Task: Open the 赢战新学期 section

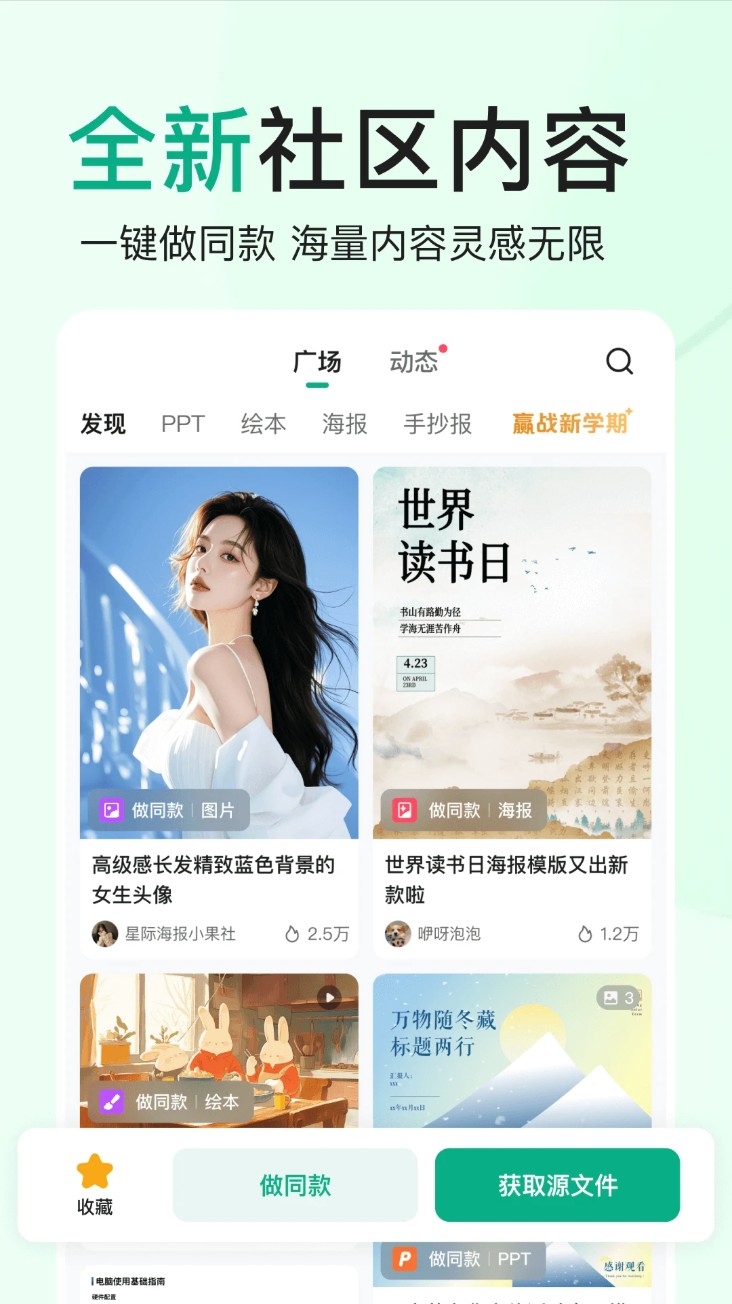Action: point(570,423)
